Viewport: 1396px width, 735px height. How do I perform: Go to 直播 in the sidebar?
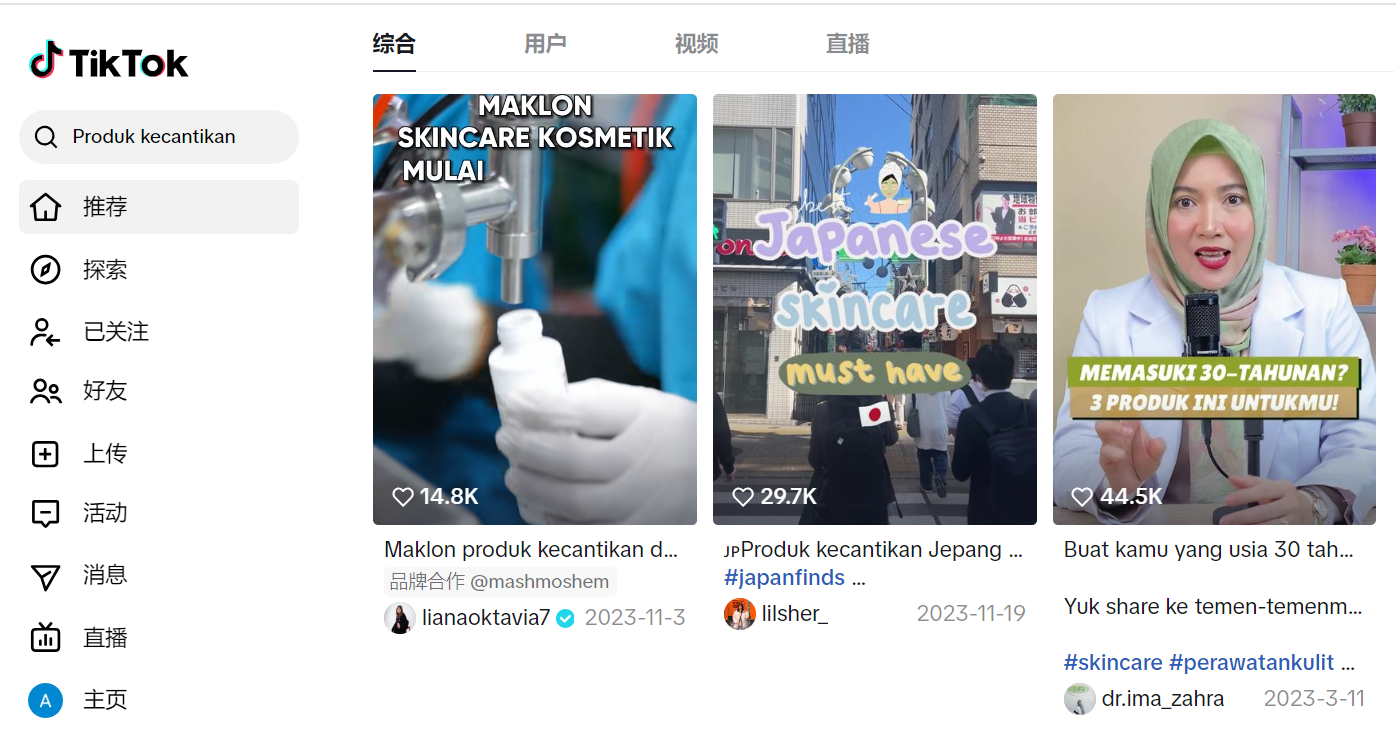(x=104, y=638)
